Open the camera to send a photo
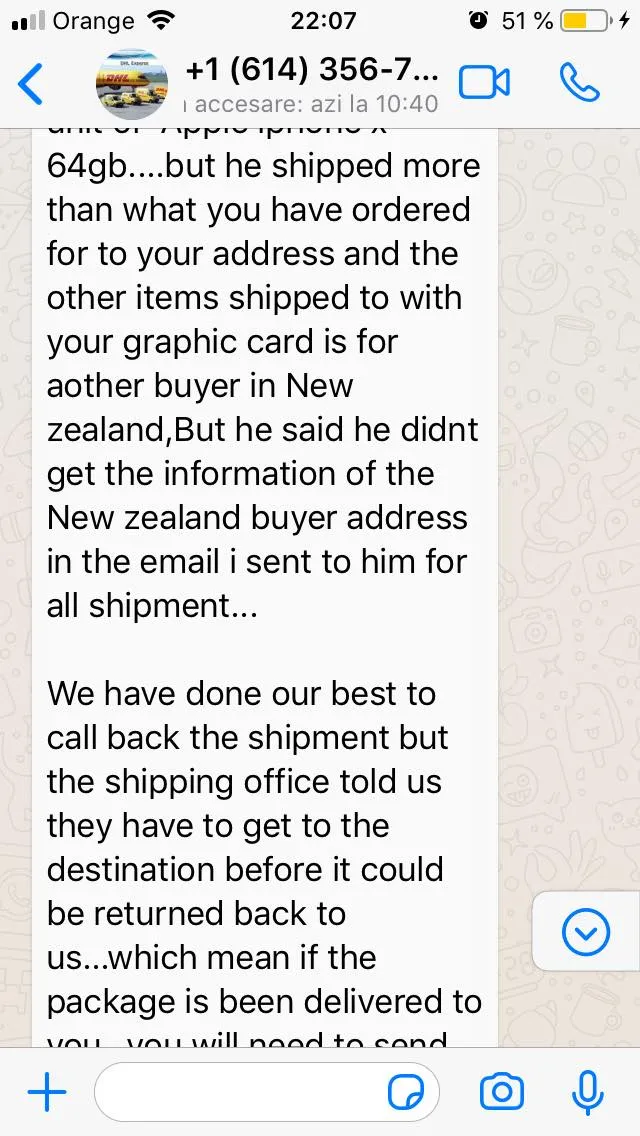The image size is (640, 1136). [x=502, y=1092]
